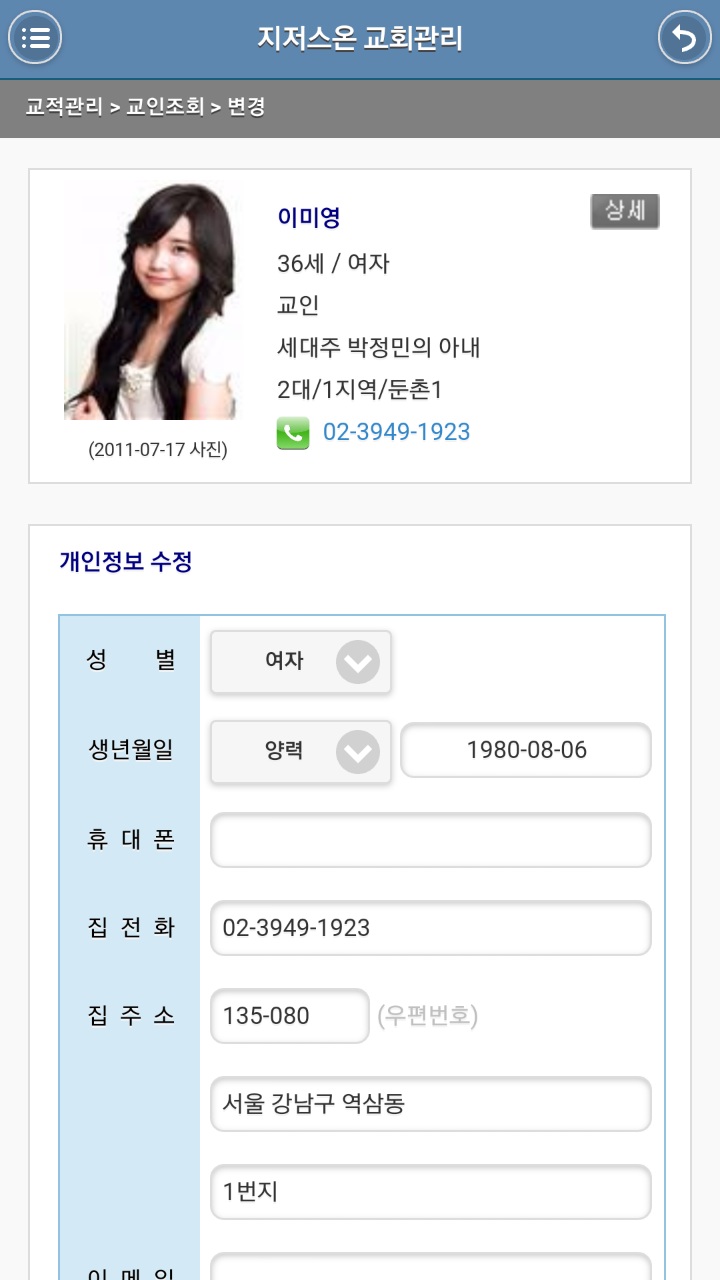Tap the back arrow in header
The height and width of the screenshot is (1280, 720).
684,38
